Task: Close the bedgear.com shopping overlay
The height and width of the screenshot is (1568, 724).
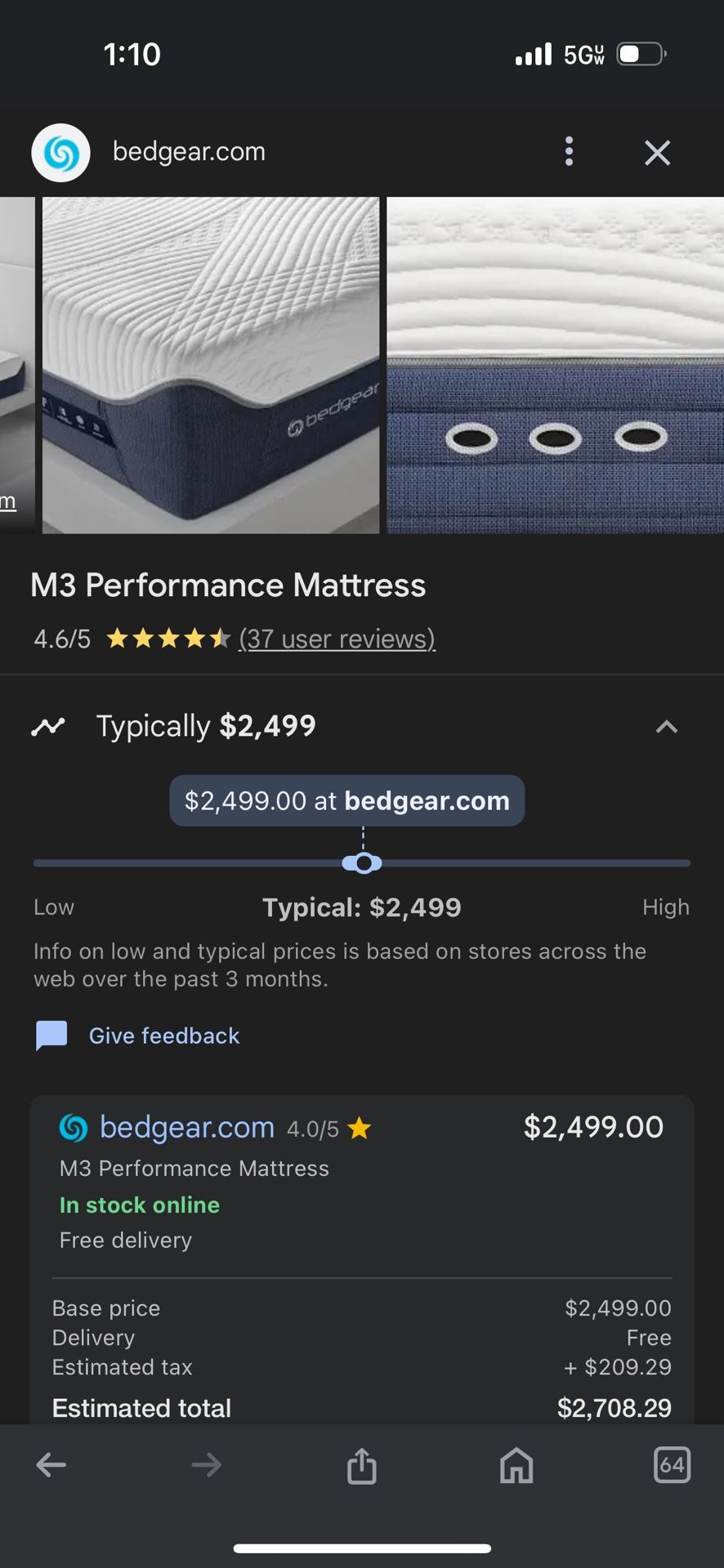Action: tap(657, 153)
